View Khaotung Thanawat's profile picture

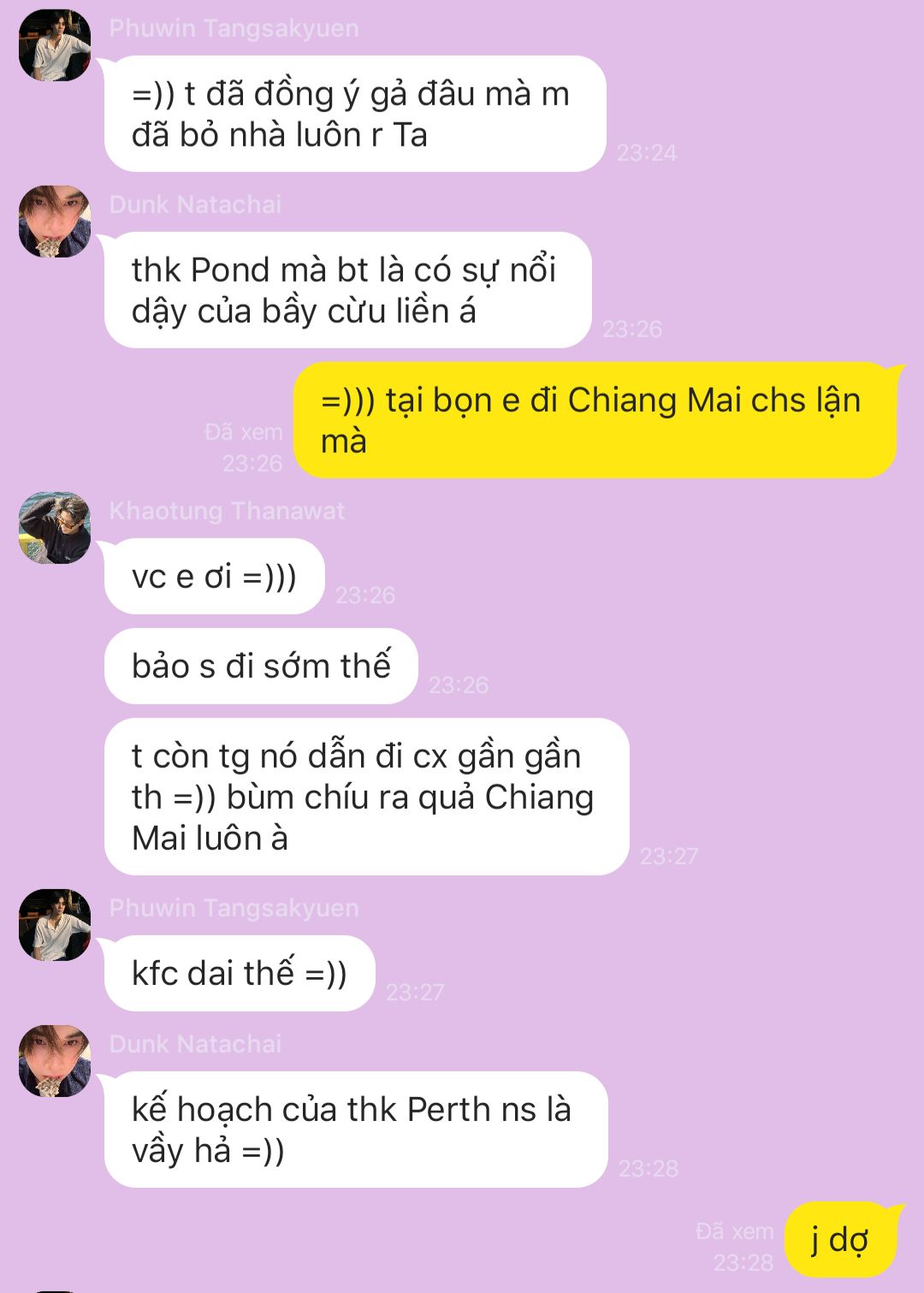point(55,528)
